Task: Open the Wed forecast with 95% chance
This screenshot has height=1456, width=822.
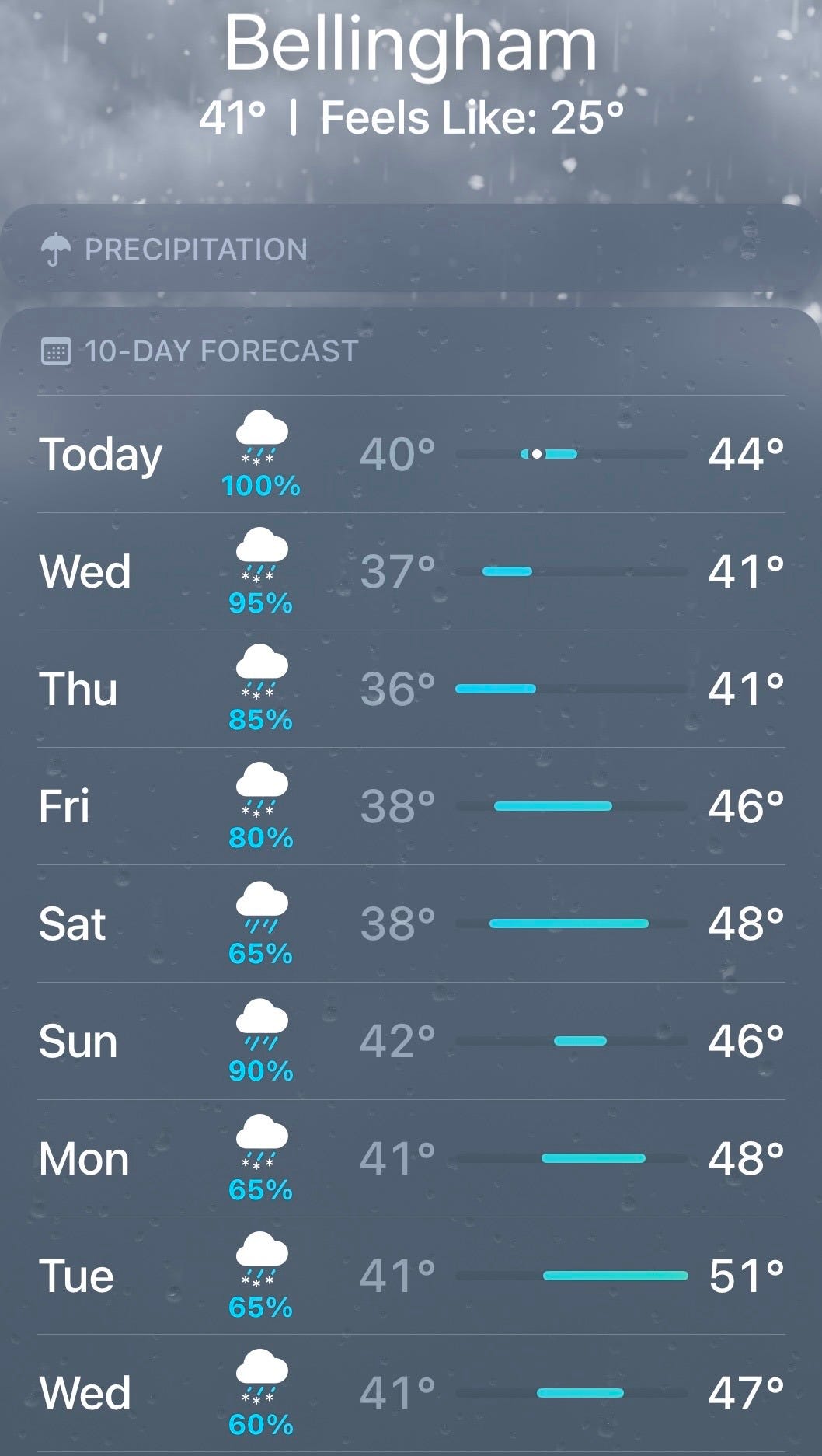Action: pos(411,571)
